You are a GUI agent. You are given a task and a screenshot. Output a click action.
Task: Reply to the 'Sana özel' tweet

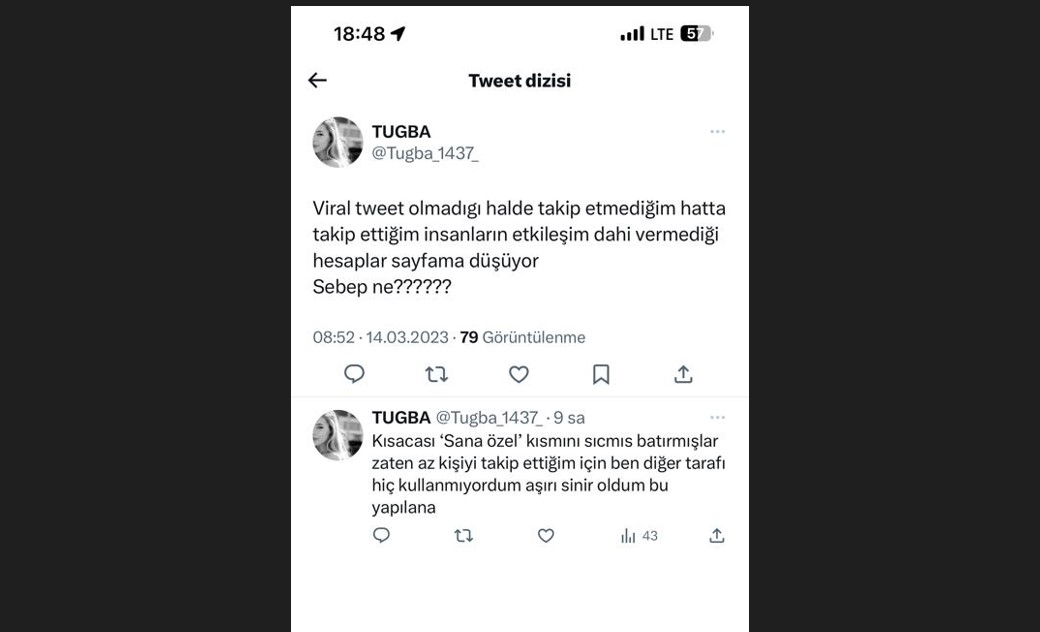click(x=381, y=536)
